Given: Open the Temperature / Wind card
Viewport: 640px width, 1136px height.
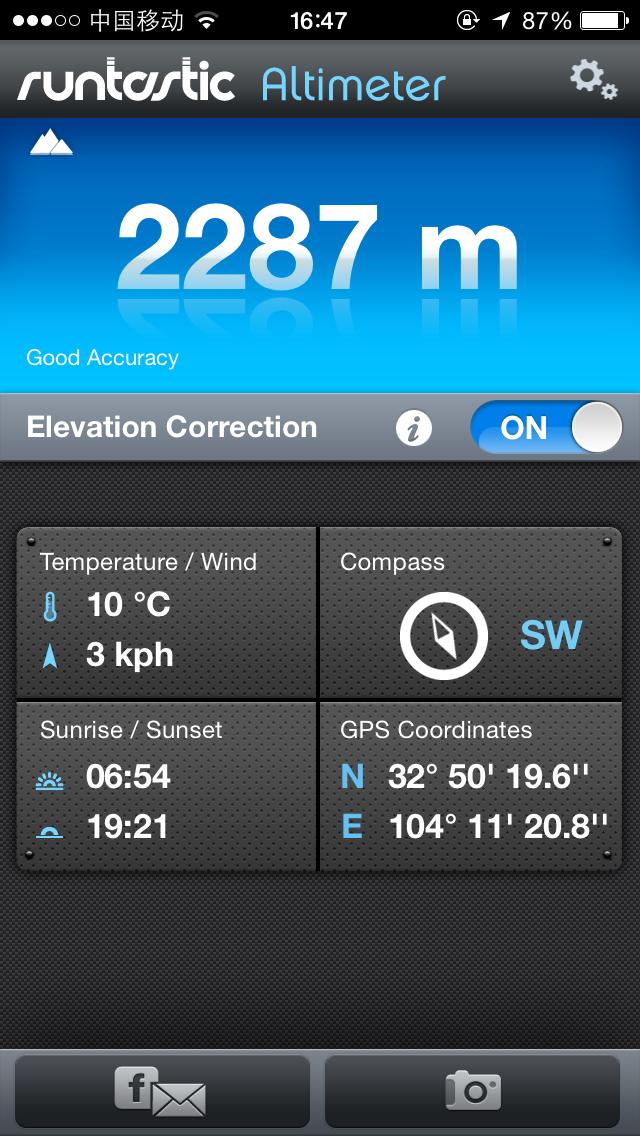Looking at the screenshot, I should coord(167,612).
